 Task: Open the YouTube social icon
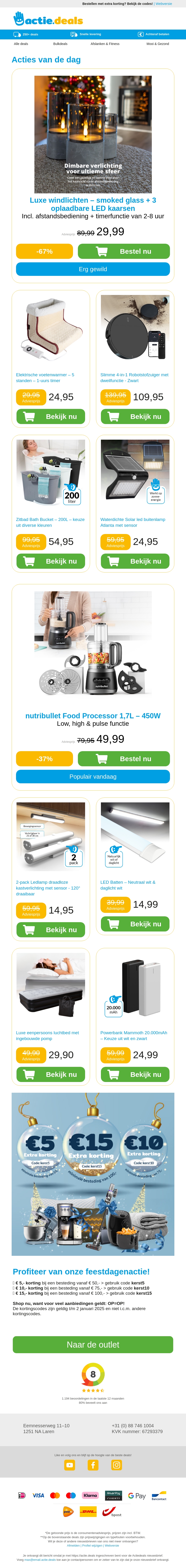click(x=70, y=1465)
